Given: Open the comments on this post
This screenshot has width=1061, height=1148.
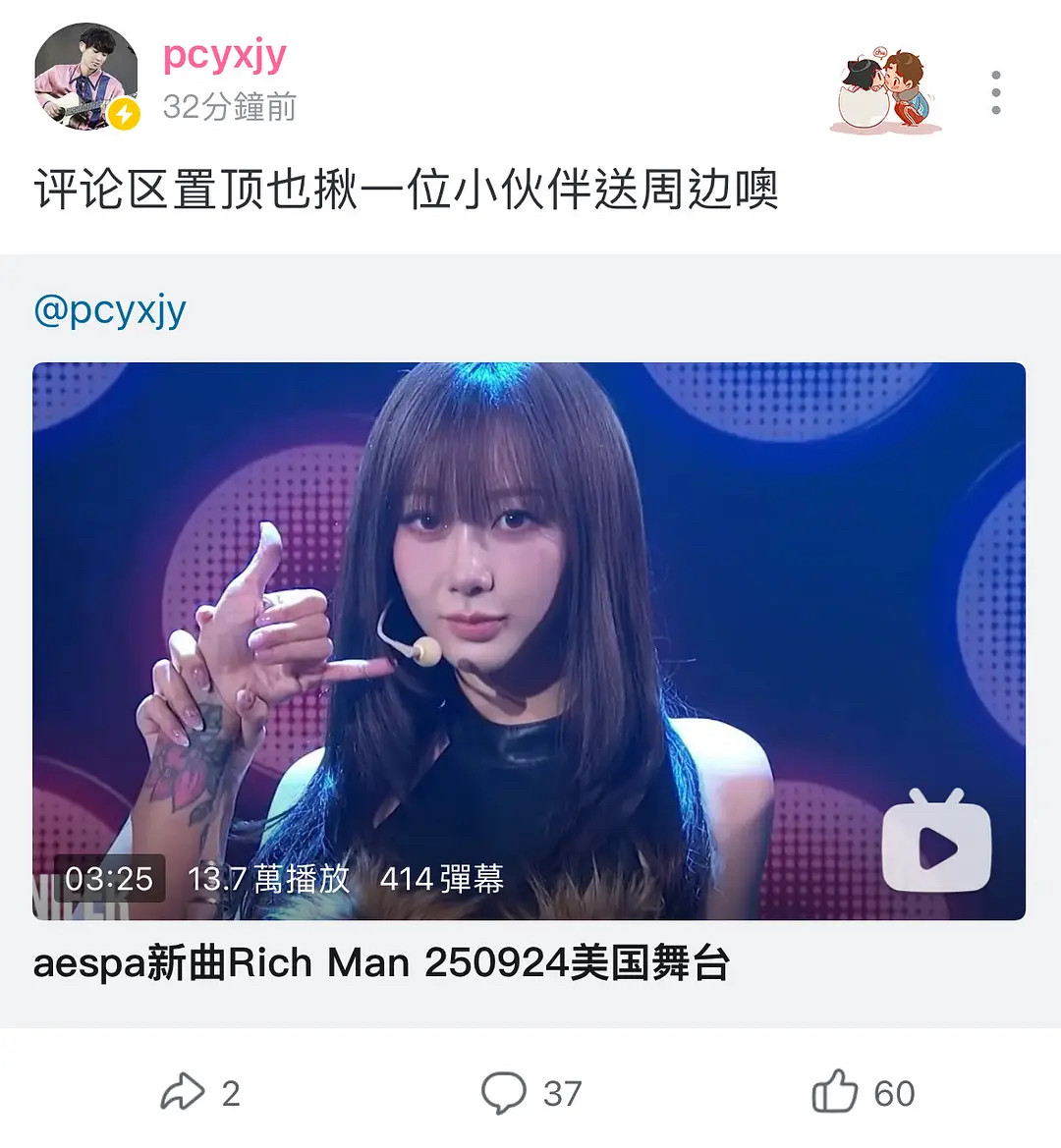Looking at the screenshot, I should (x=530, y=1092).
